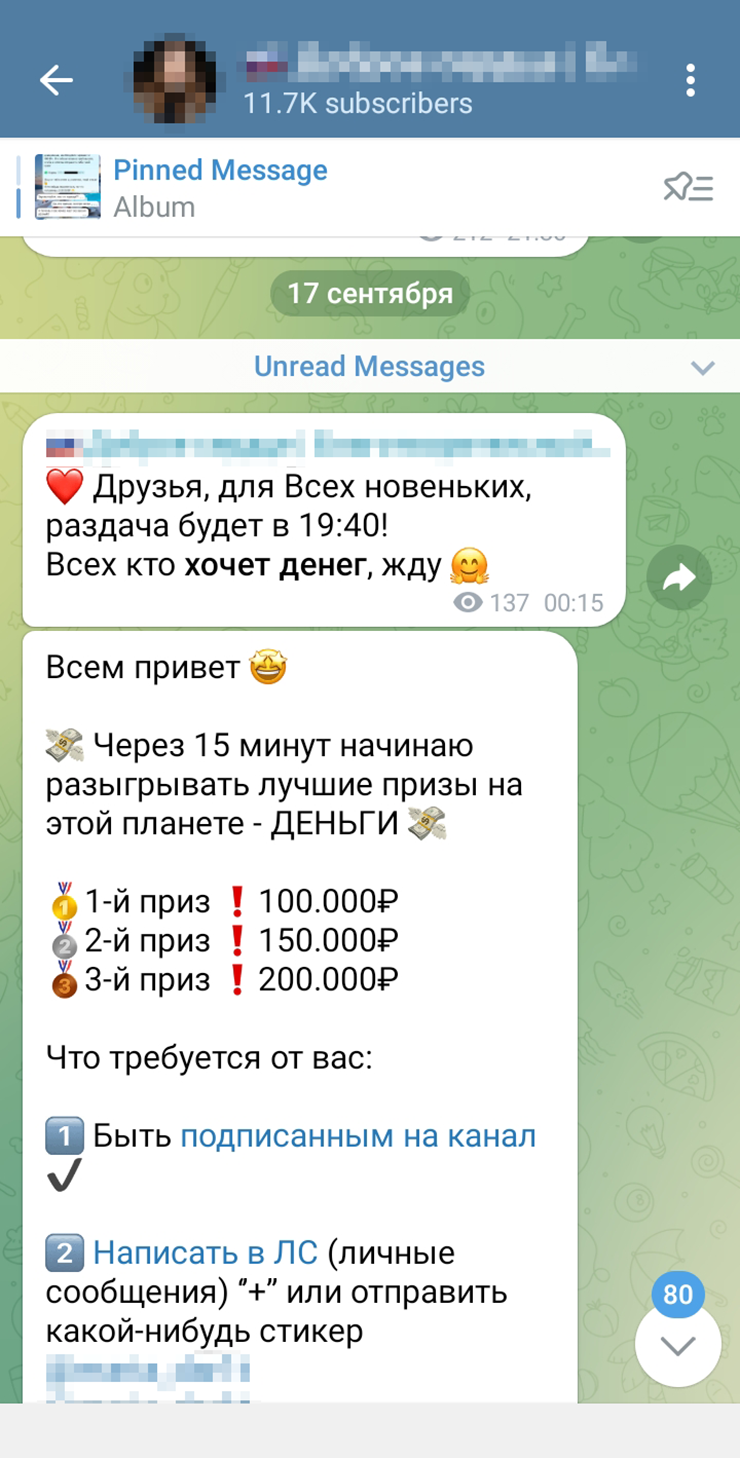
Task: Open the channel overflow menu
Action: 690,80
